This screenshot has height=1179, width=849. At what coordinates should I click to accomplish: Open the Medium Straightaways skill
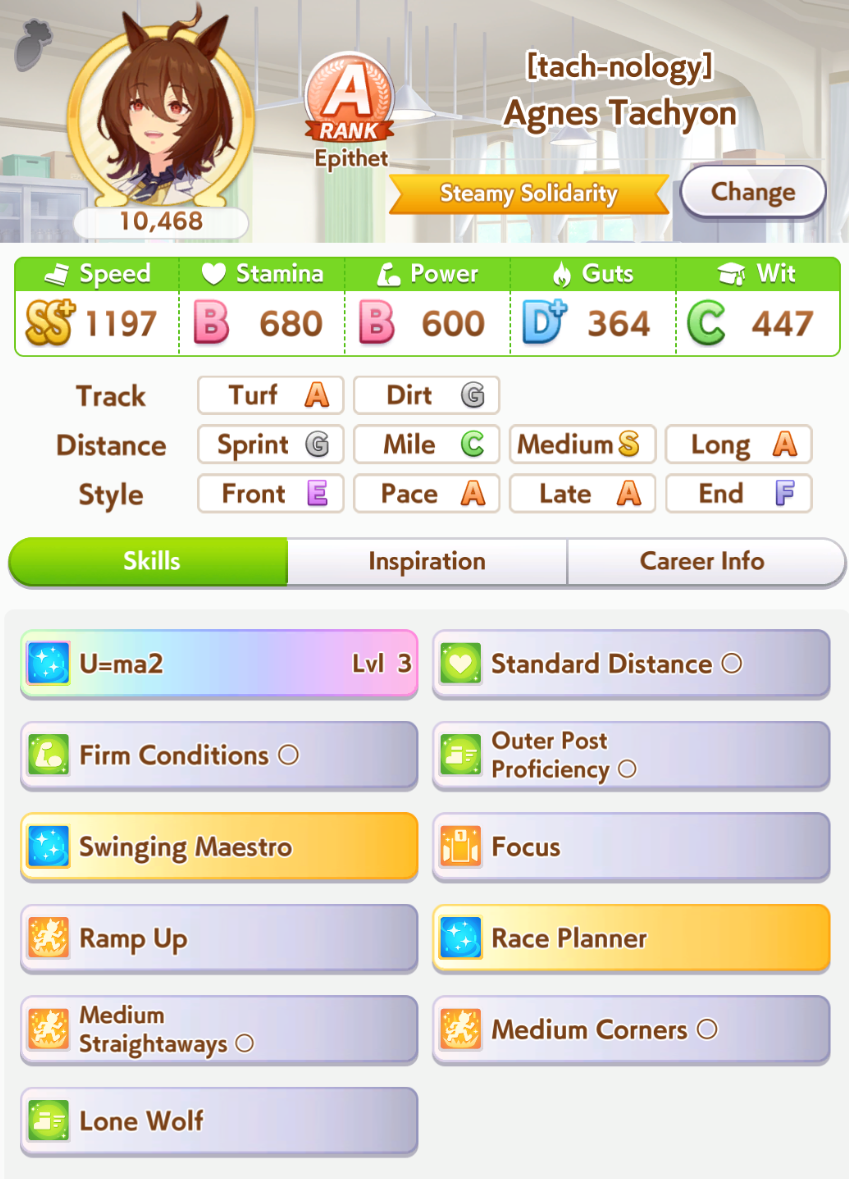click(x=219, y=1030)
